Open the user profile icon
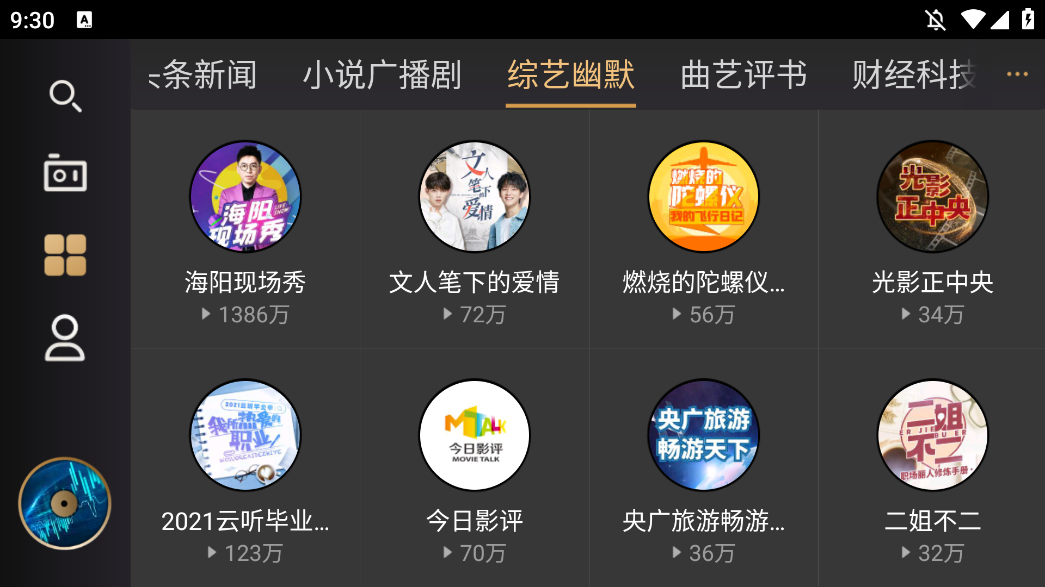This screenshot has width=1045, height=587. 65,337
